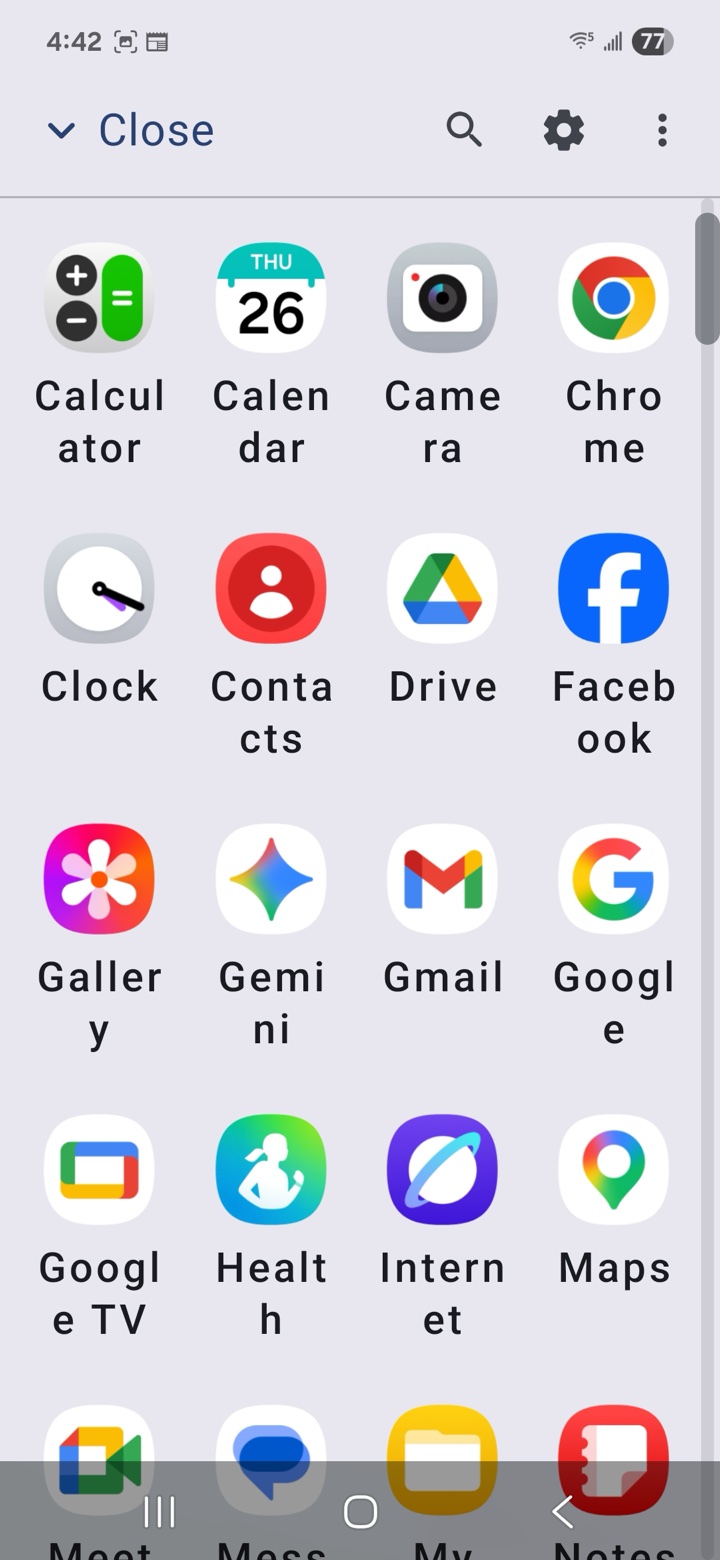Open the Calculator app
Screen dimensions: 720x1560
coord(99,299)
